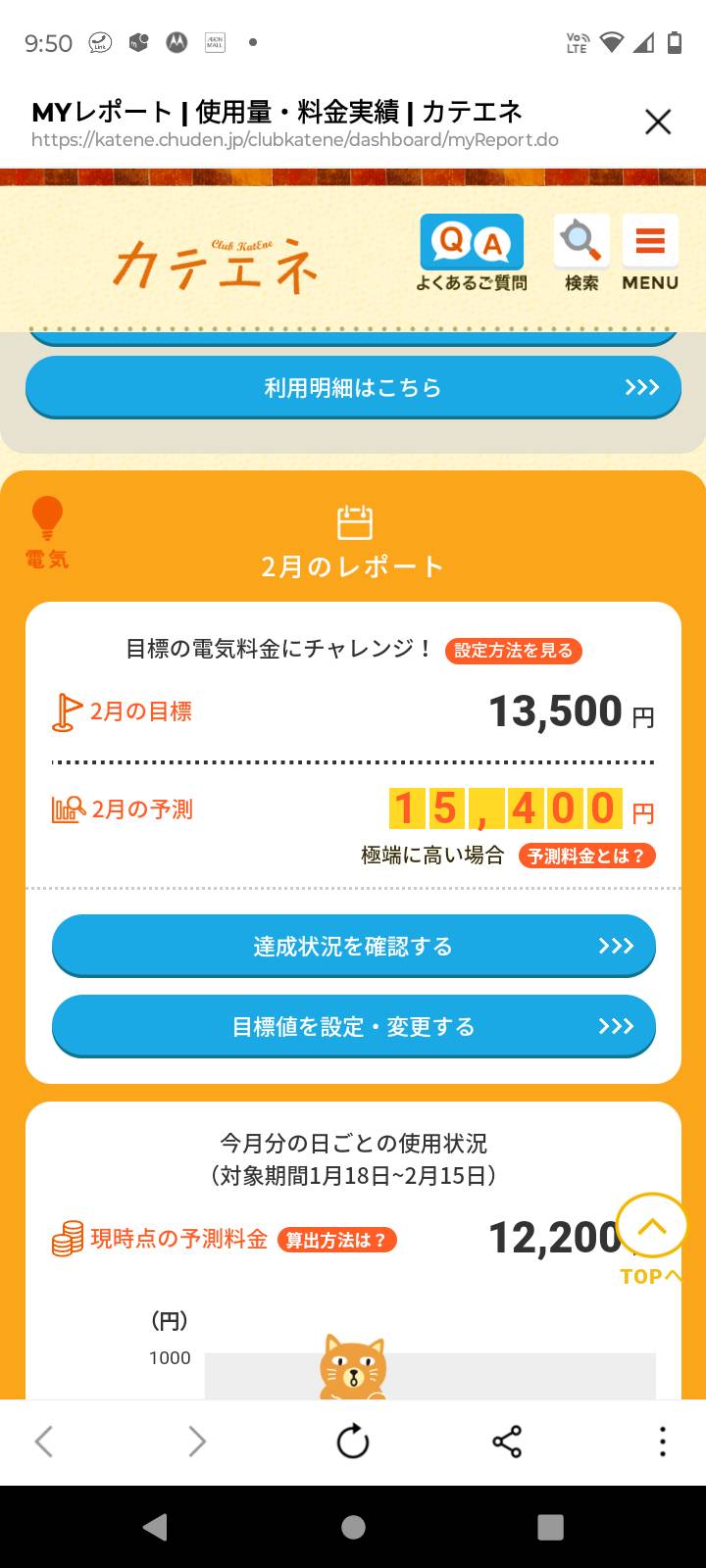Open the 検索 search icon
This screenshot has width=706, height=1568.
(581, 253)
